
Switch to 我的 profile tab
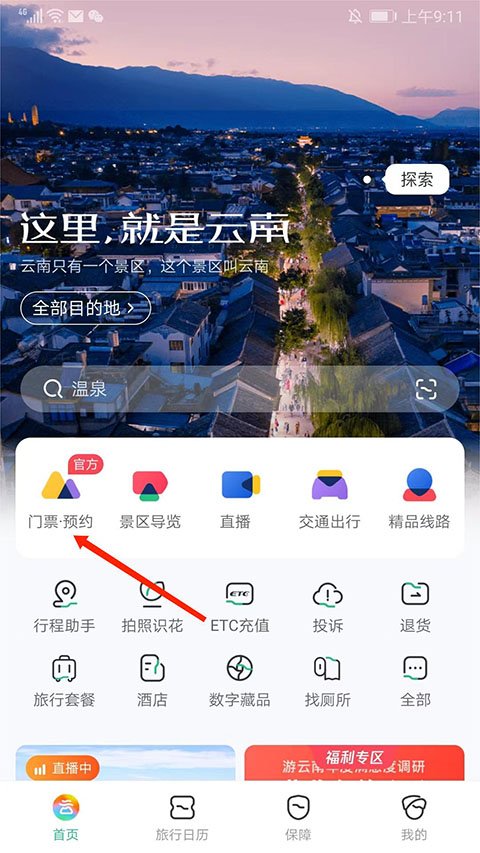click(414, 818)
